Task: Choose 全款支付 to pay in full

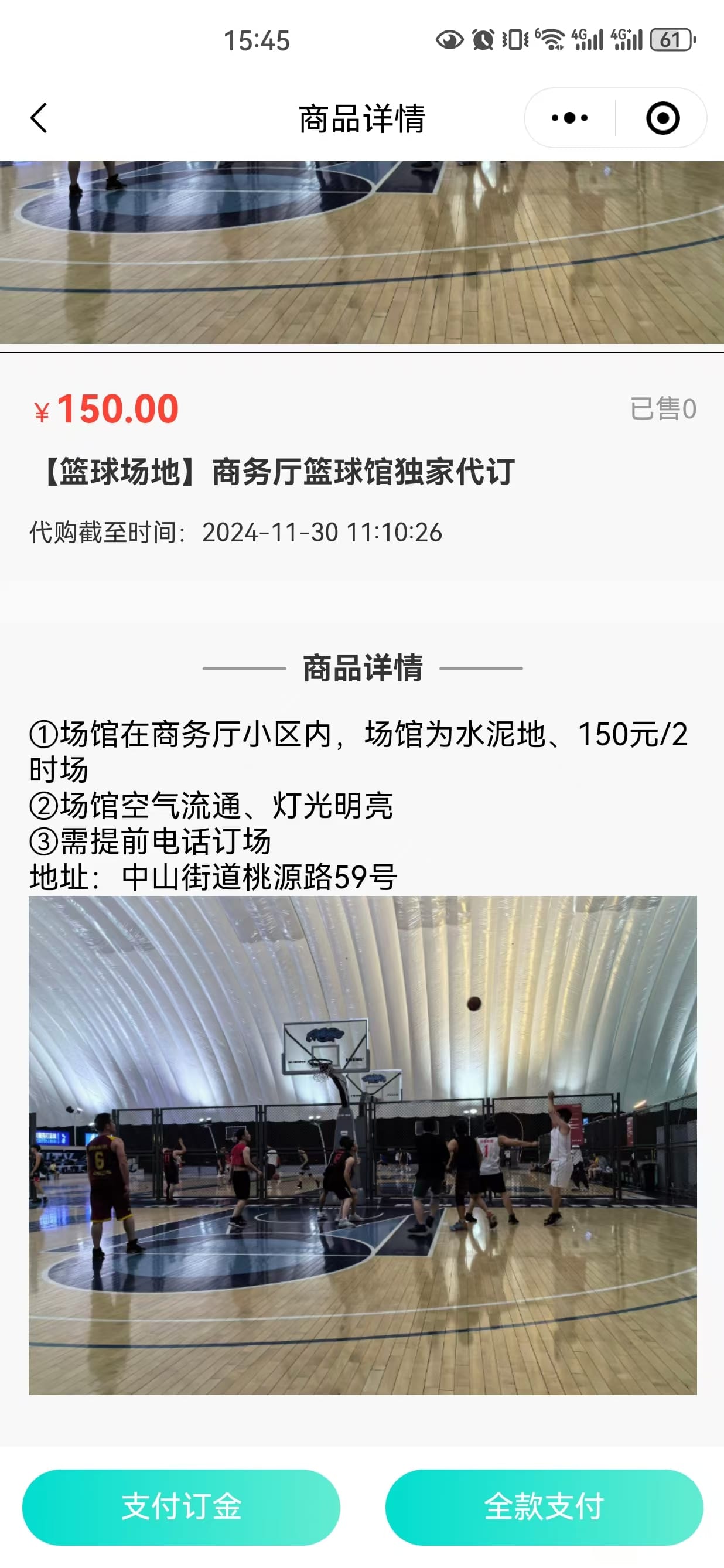Action: tap(544, 1506)
